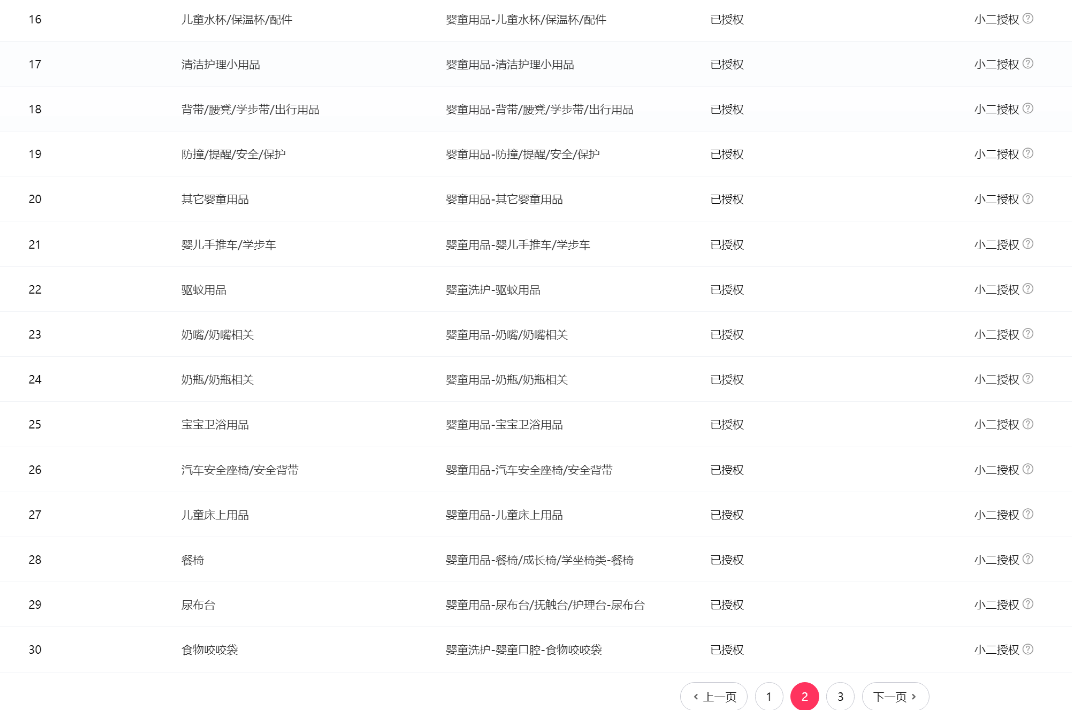Go to next page 下一页

click(x=895, y=697)
